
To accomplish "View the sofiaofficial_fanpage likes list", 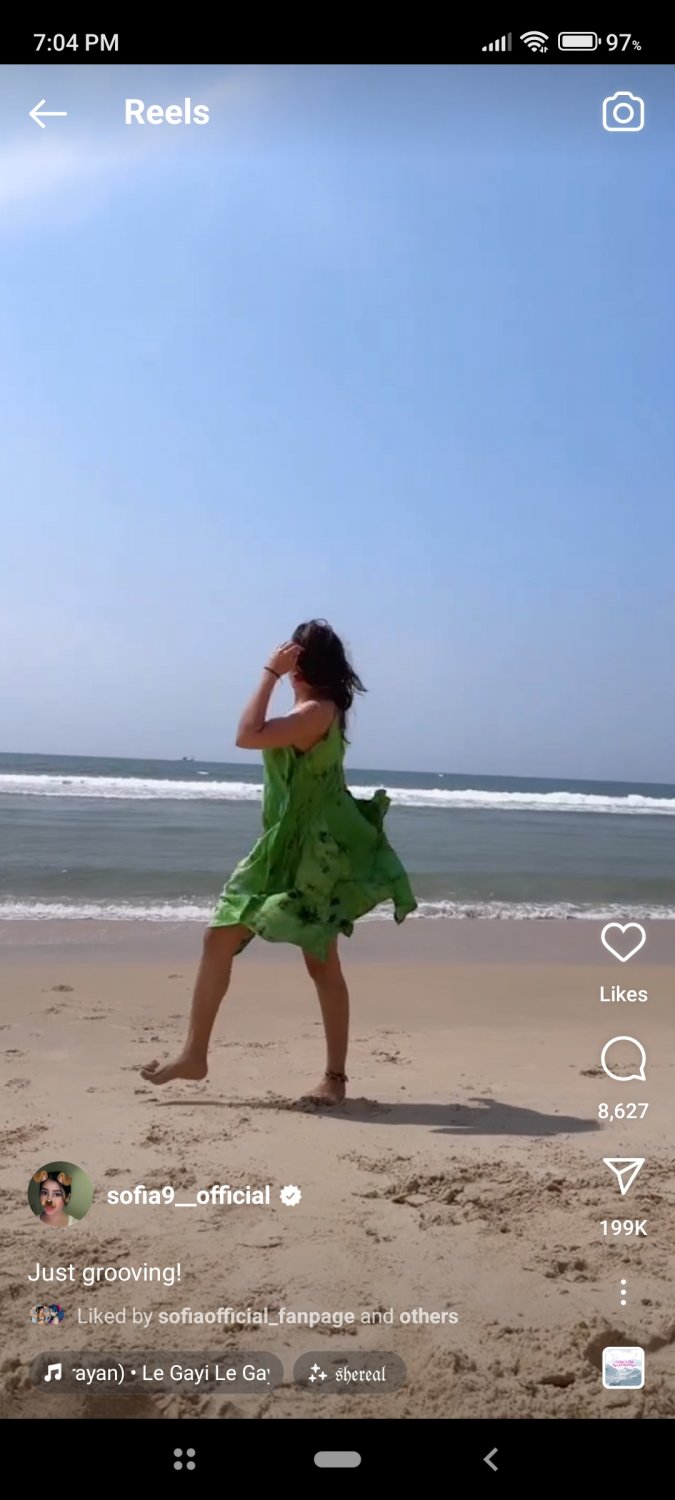I will coord(256,1316).
